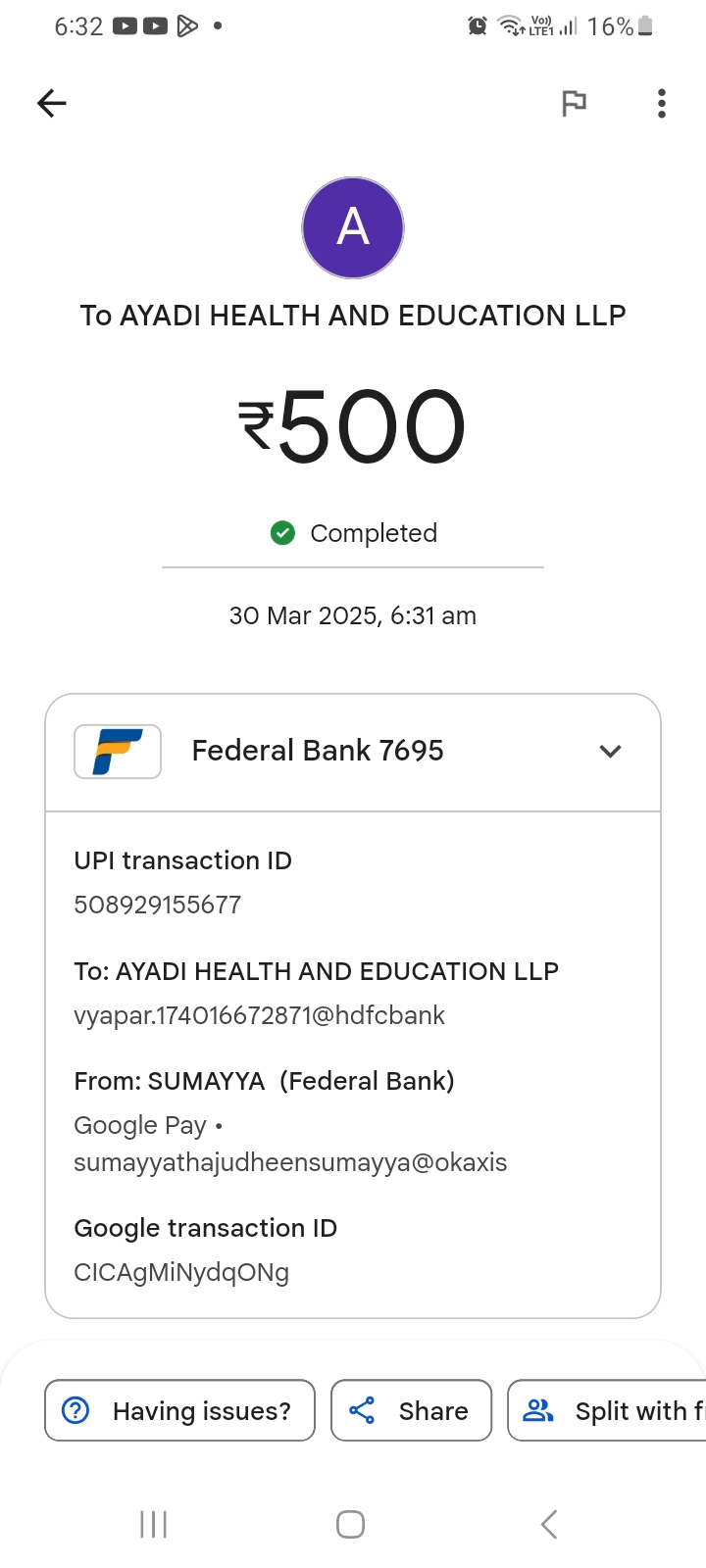This screenshot has width=706, height=1568.
Task: Share this payment receipt
Action: click(x=411, y=1410)
